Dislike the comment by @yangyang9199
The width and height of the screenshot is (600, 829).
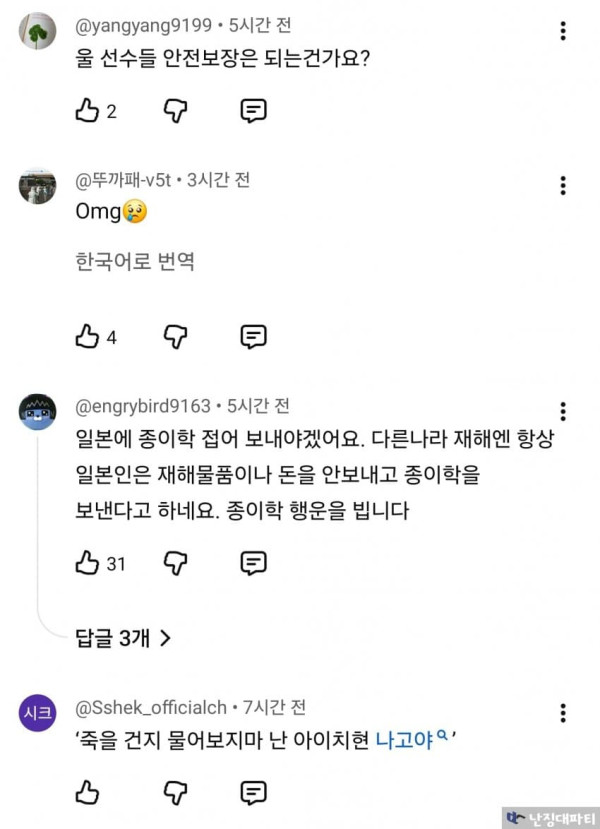[175, 111]
